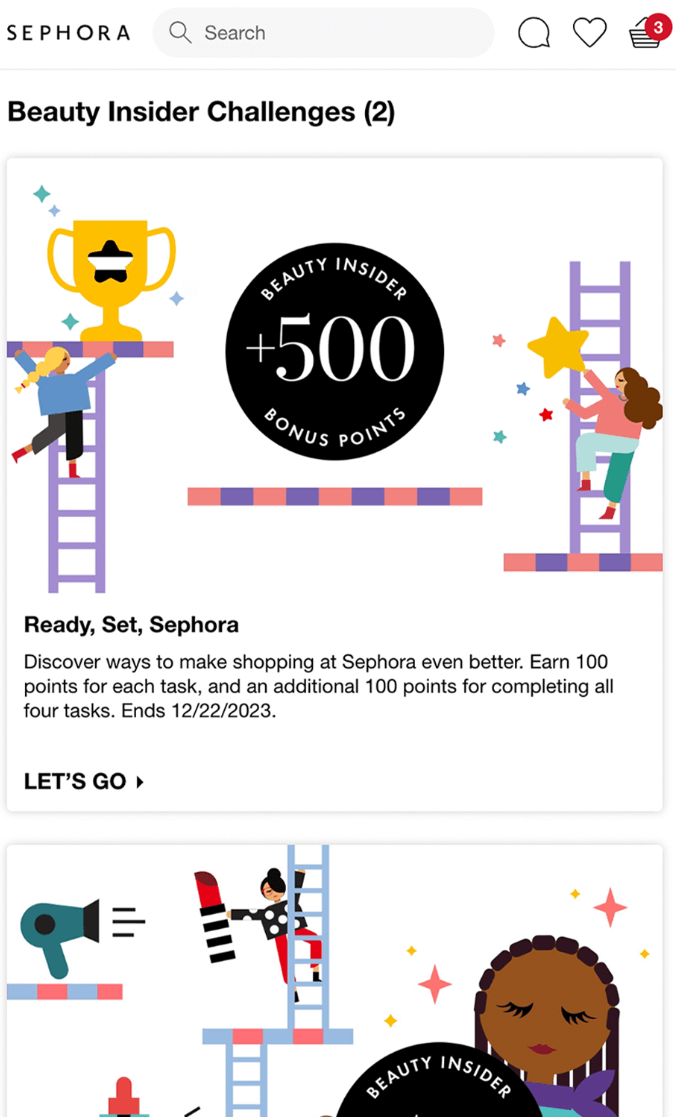Tap the Search input field
The height and width of the screenshot is (1117, 676).
[x=330, y=33]
